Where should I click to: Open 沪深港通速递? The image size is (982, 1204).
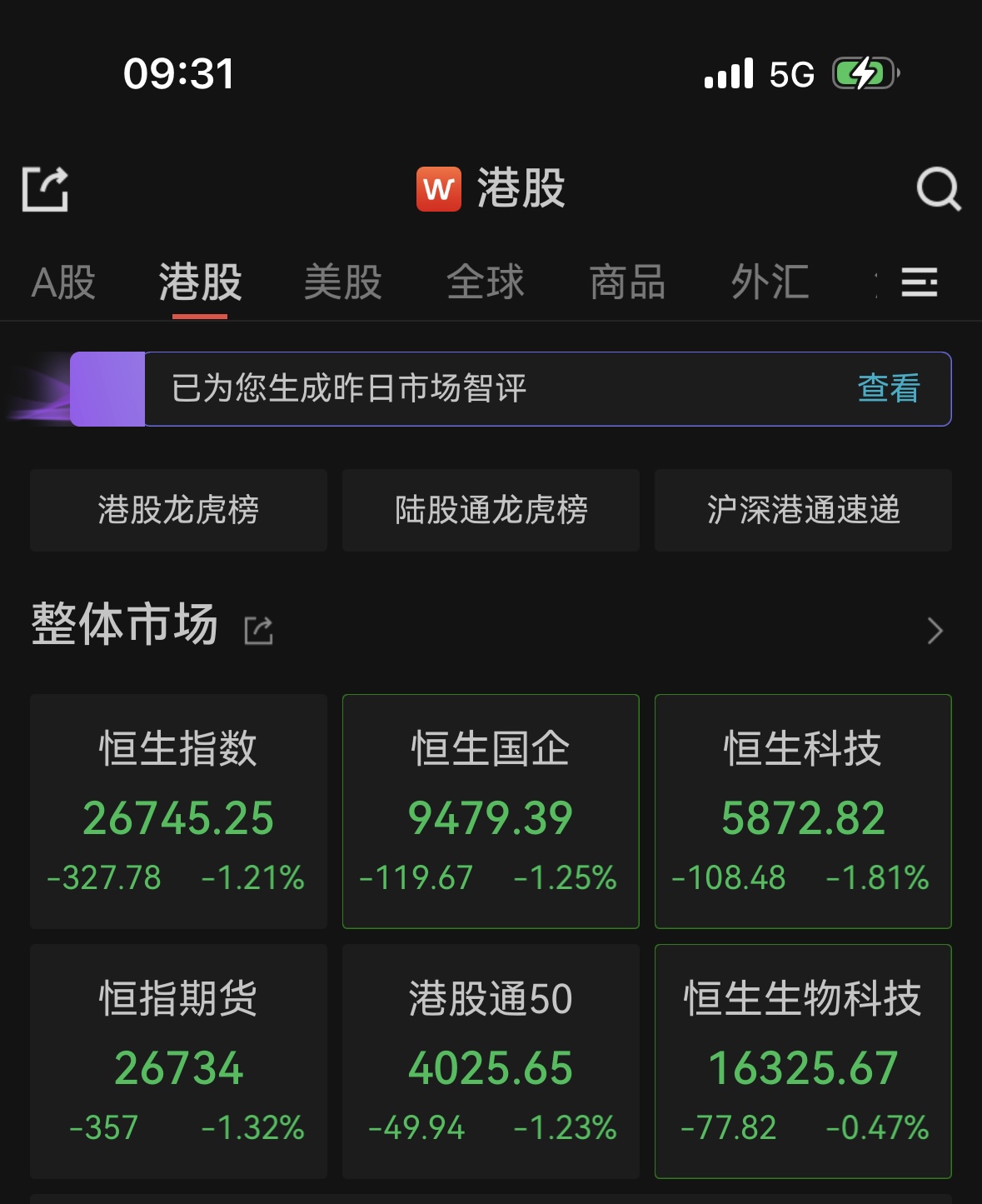pos(803,510)
